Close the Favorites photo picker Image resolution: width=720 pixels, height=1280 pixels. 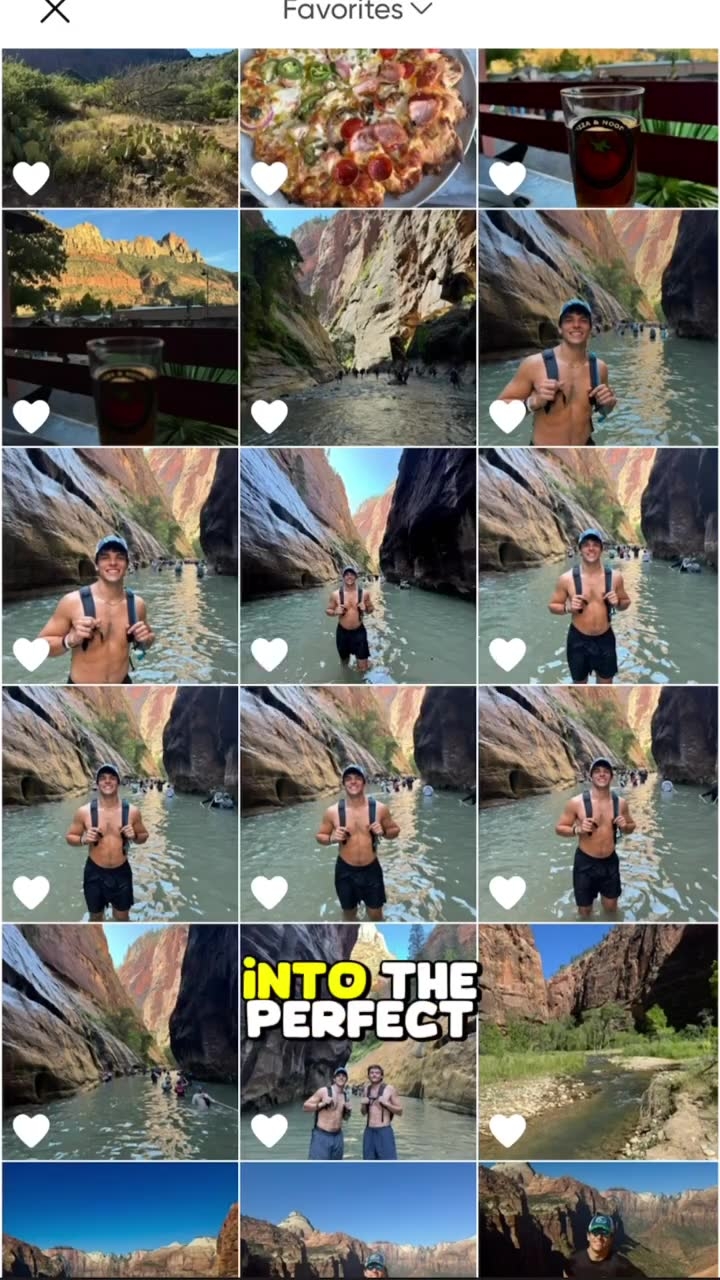54,11
